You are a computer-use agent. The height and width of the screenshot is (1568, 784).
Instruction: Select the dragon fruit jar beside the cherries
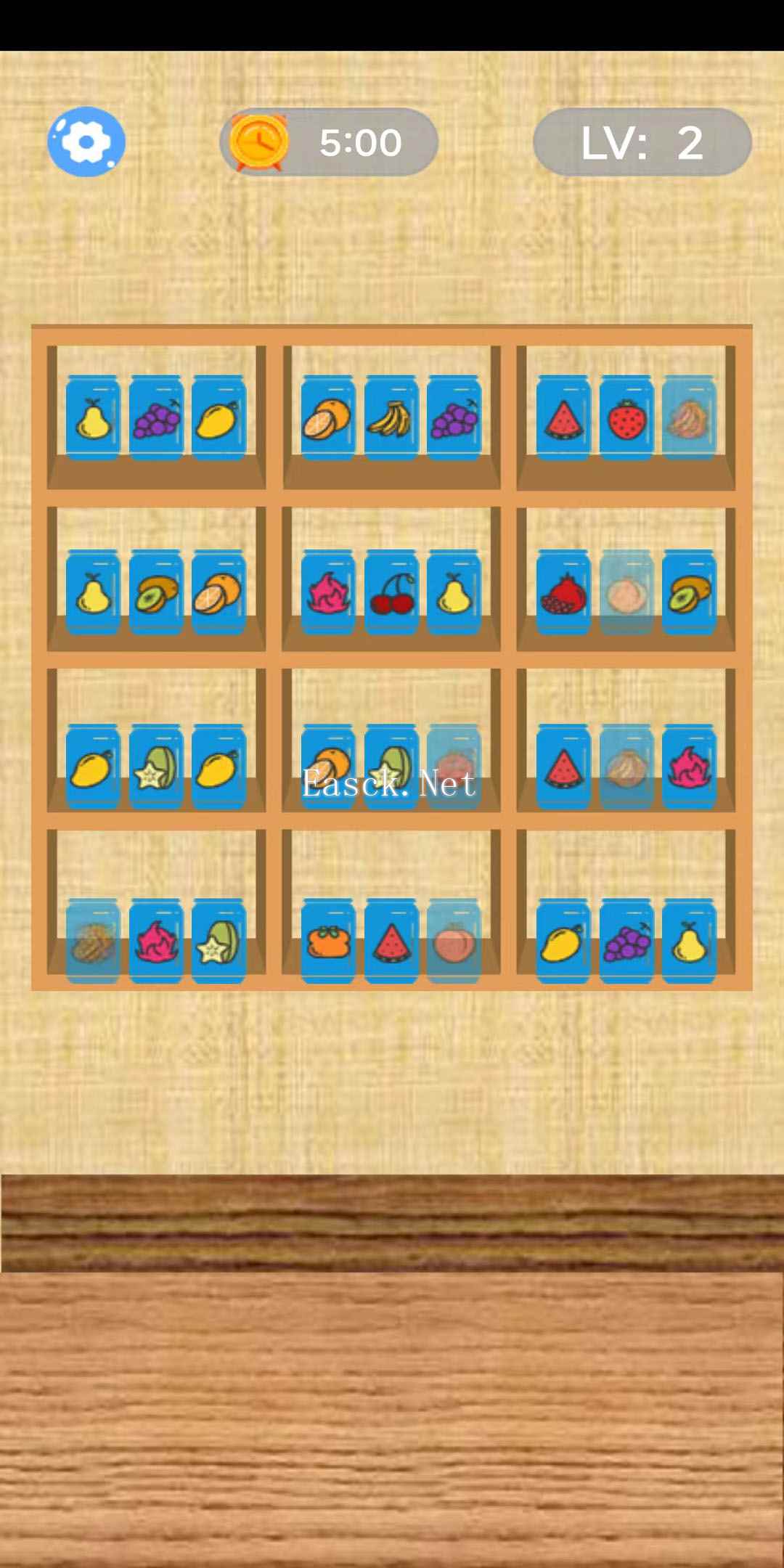pos(328,592)
